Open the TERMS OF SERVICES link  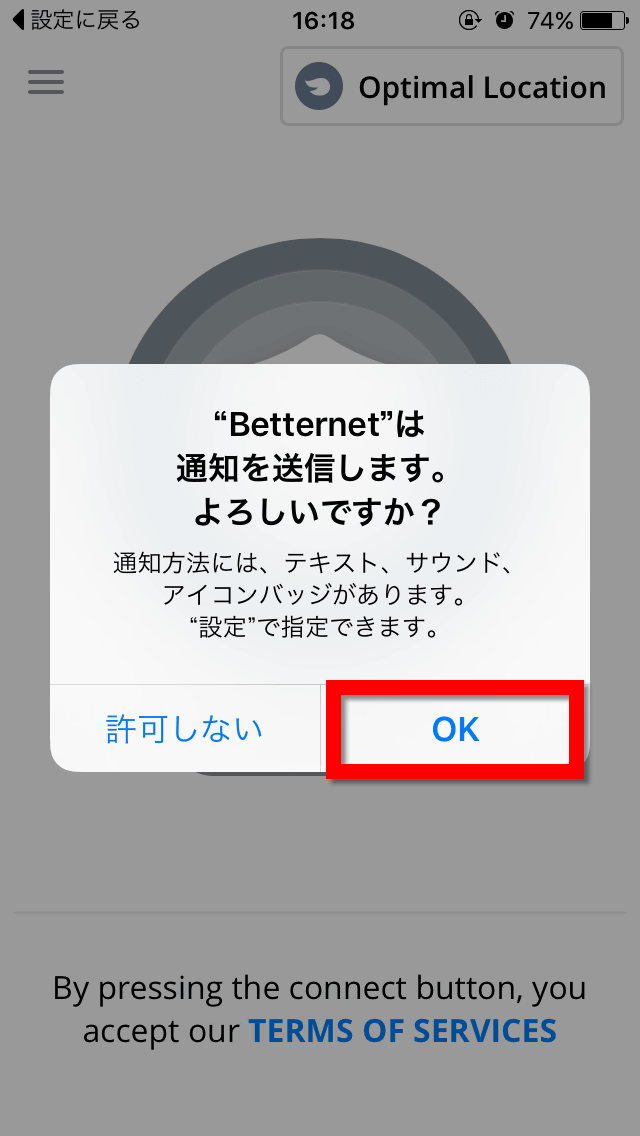pyautogui.click(x=403, y=1030)
